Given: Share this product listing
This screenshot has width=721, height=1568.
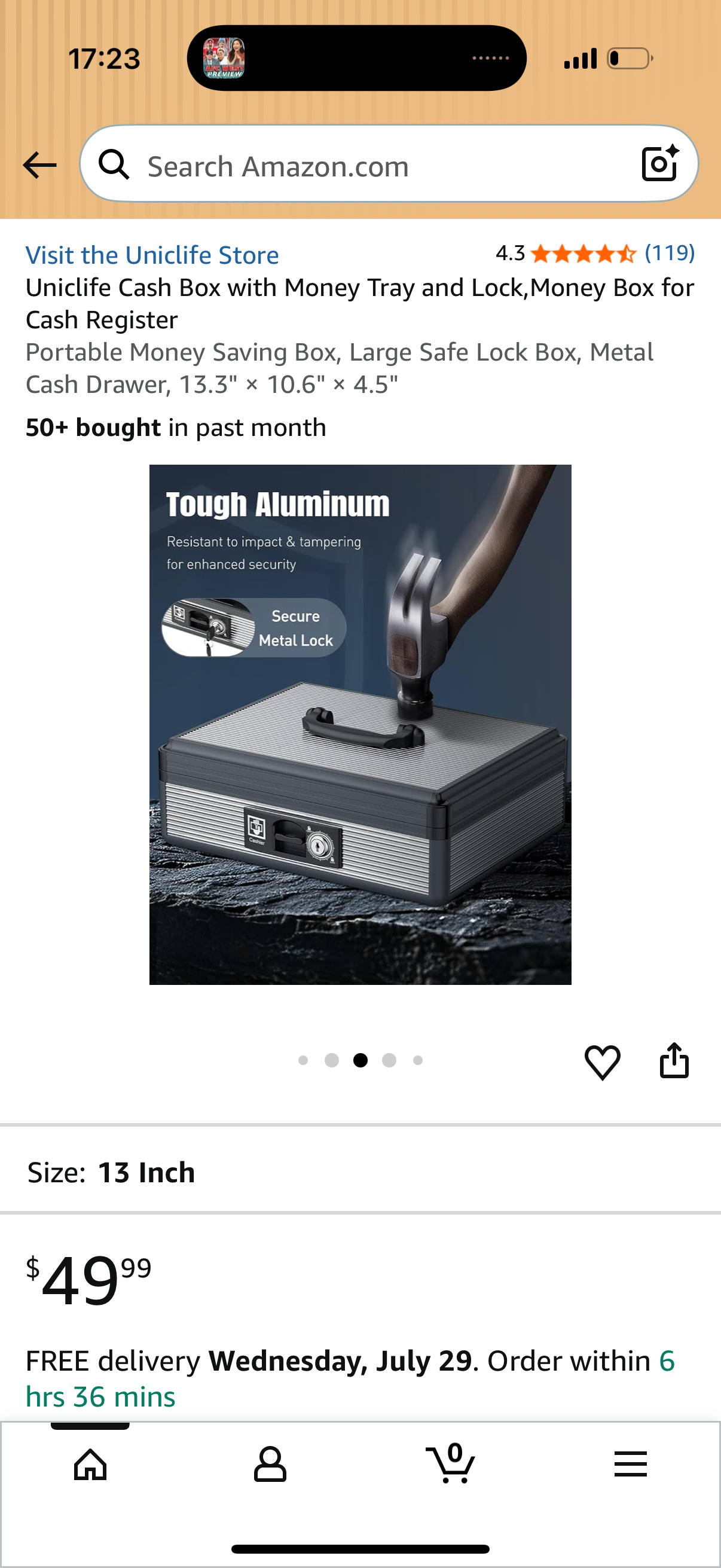Looking at the screenshot, I should 674,1060.
